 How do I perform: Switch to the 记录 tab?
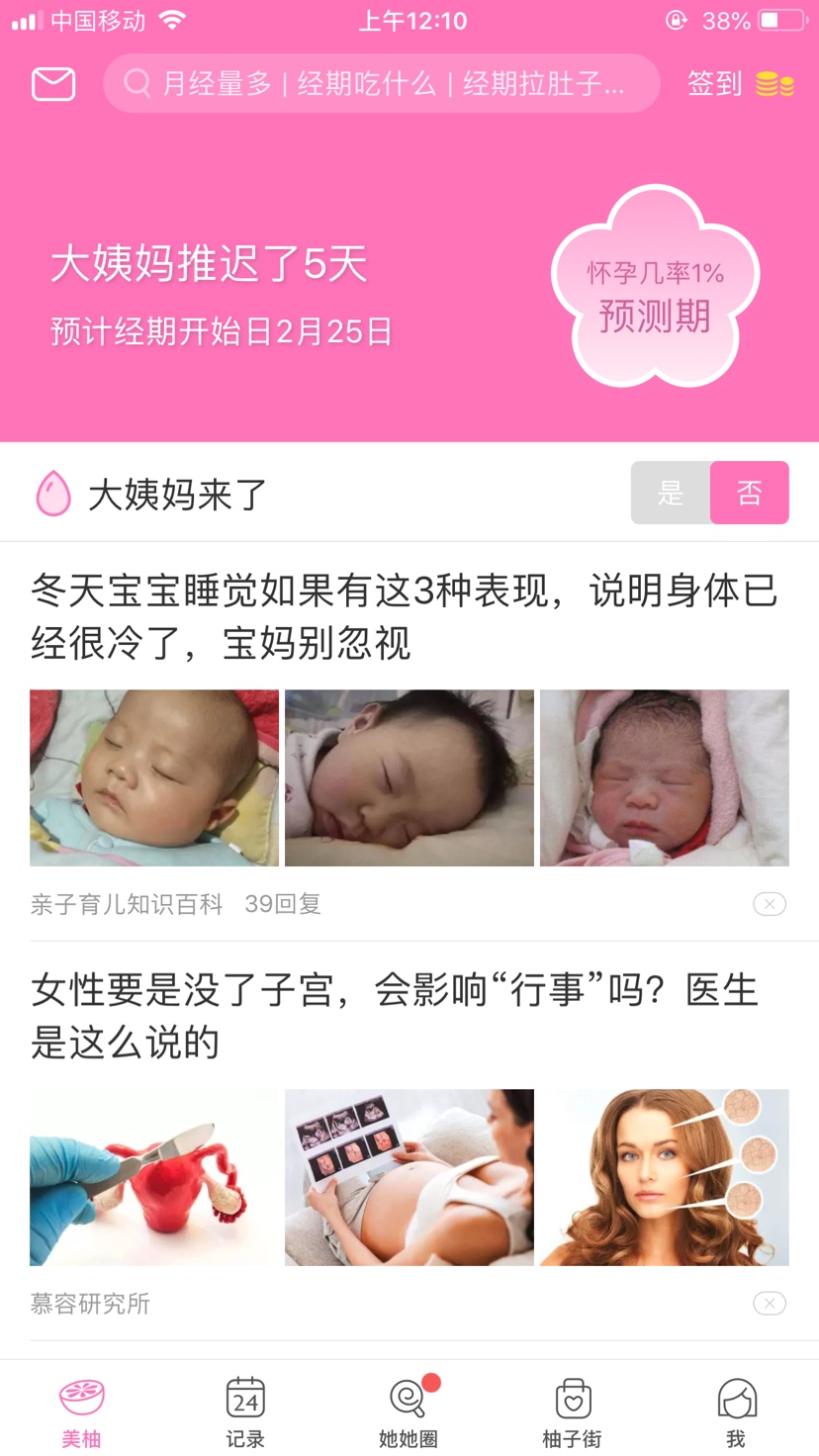point(245,1411)
